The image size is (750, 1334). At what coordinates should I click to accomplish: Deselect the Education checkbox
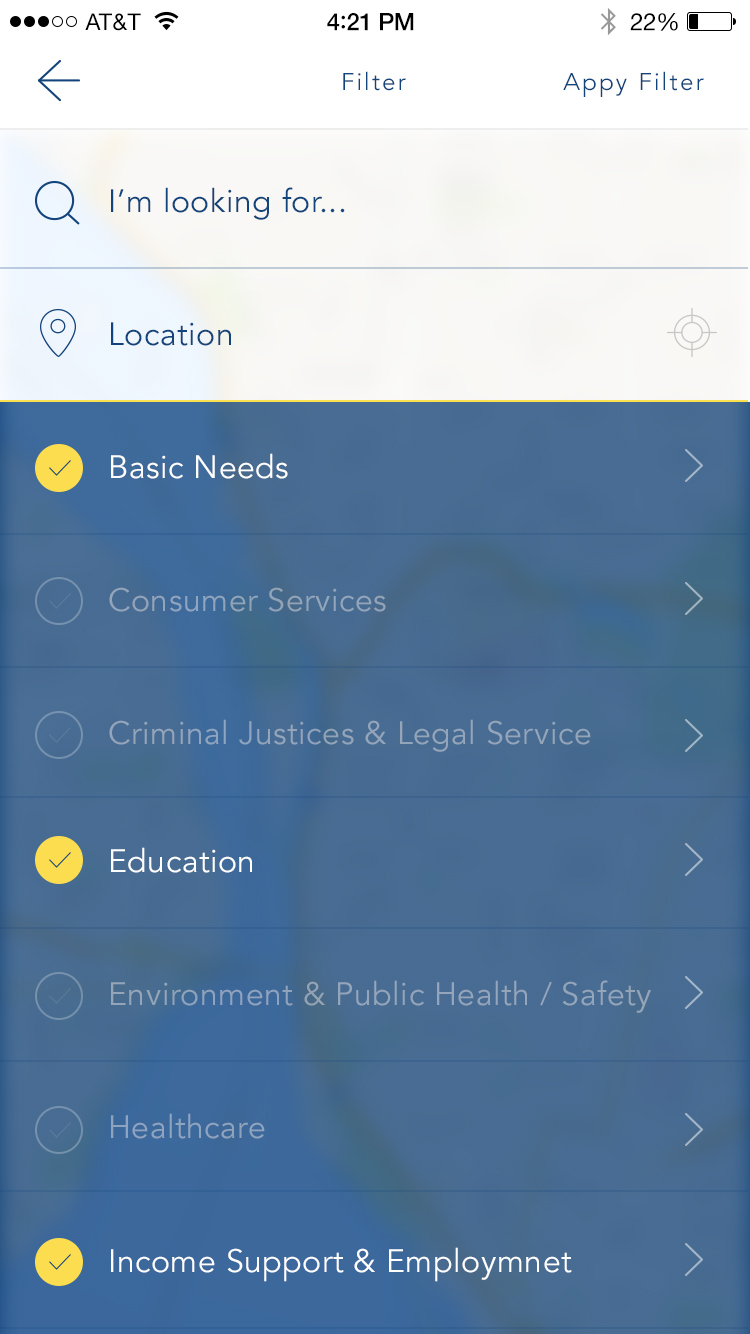[59, 861]
